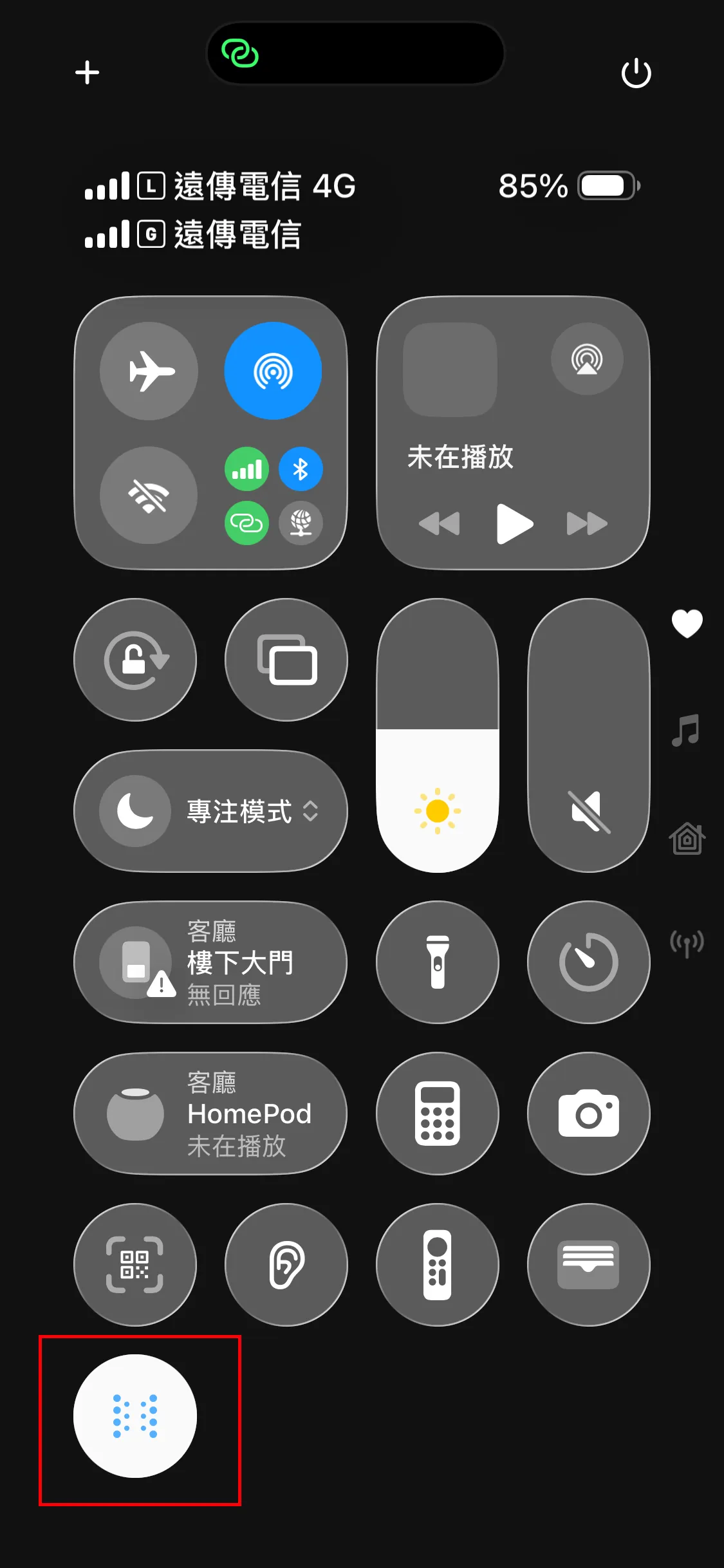Tap the plus icon to add controls
The width and height of the screenshot is (724, 1568).
pos(87,72)
